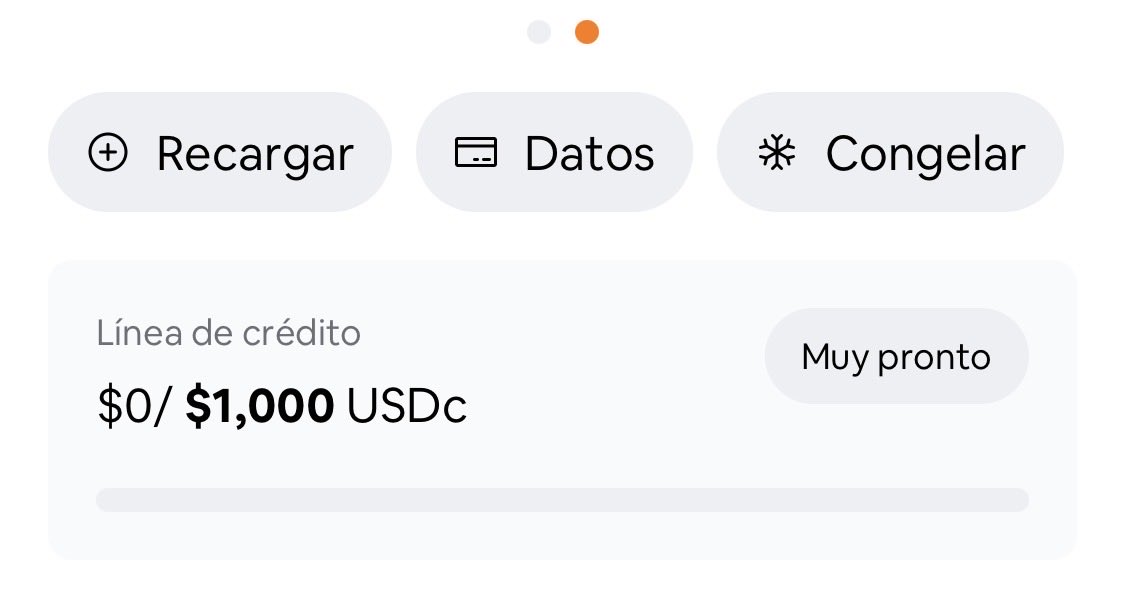Viewport: 1125px width, 590px height.
Task: Tap the Recargar button
Action: [220, 153]
